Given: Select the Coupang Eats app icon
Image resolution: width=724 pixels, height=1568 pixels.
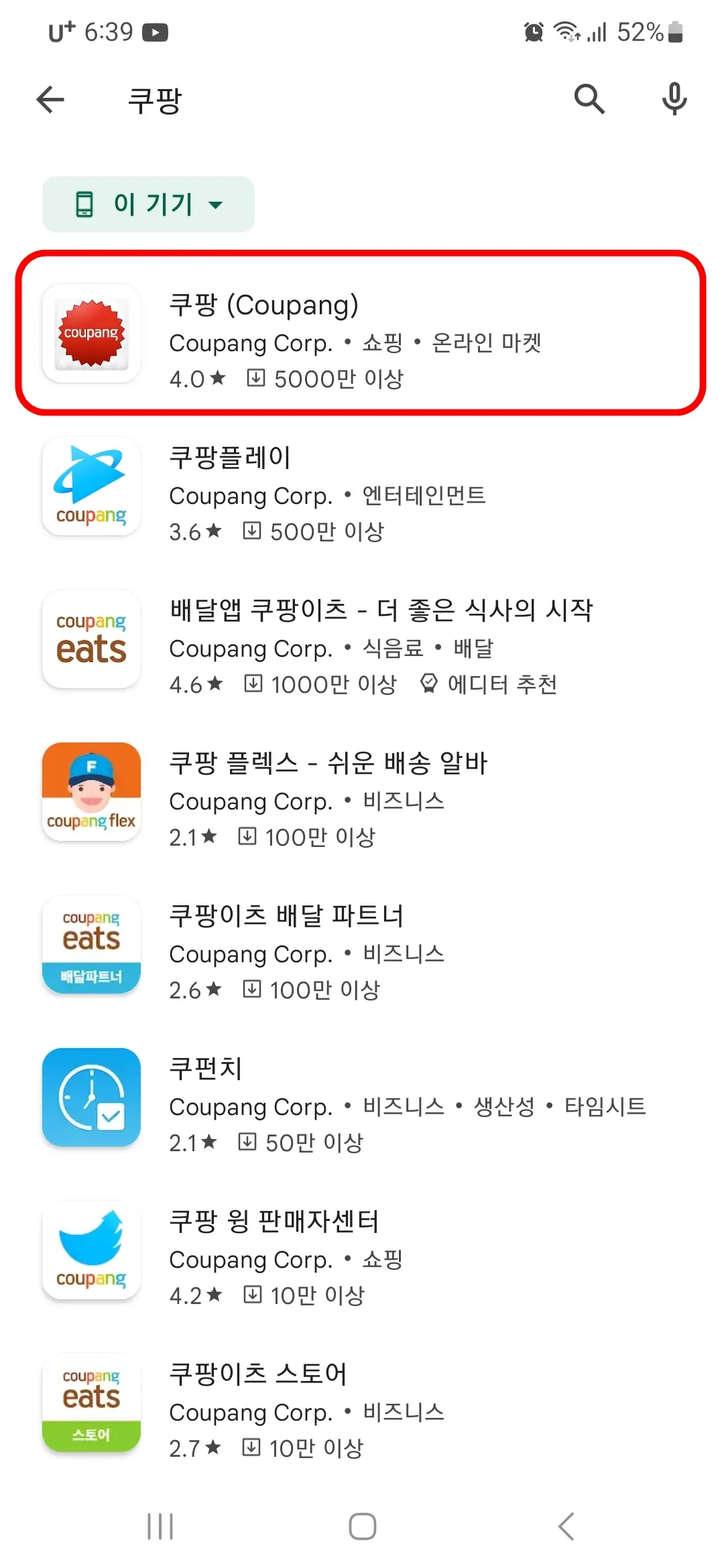Looking at the screenshot, I should tap(91, 640).
